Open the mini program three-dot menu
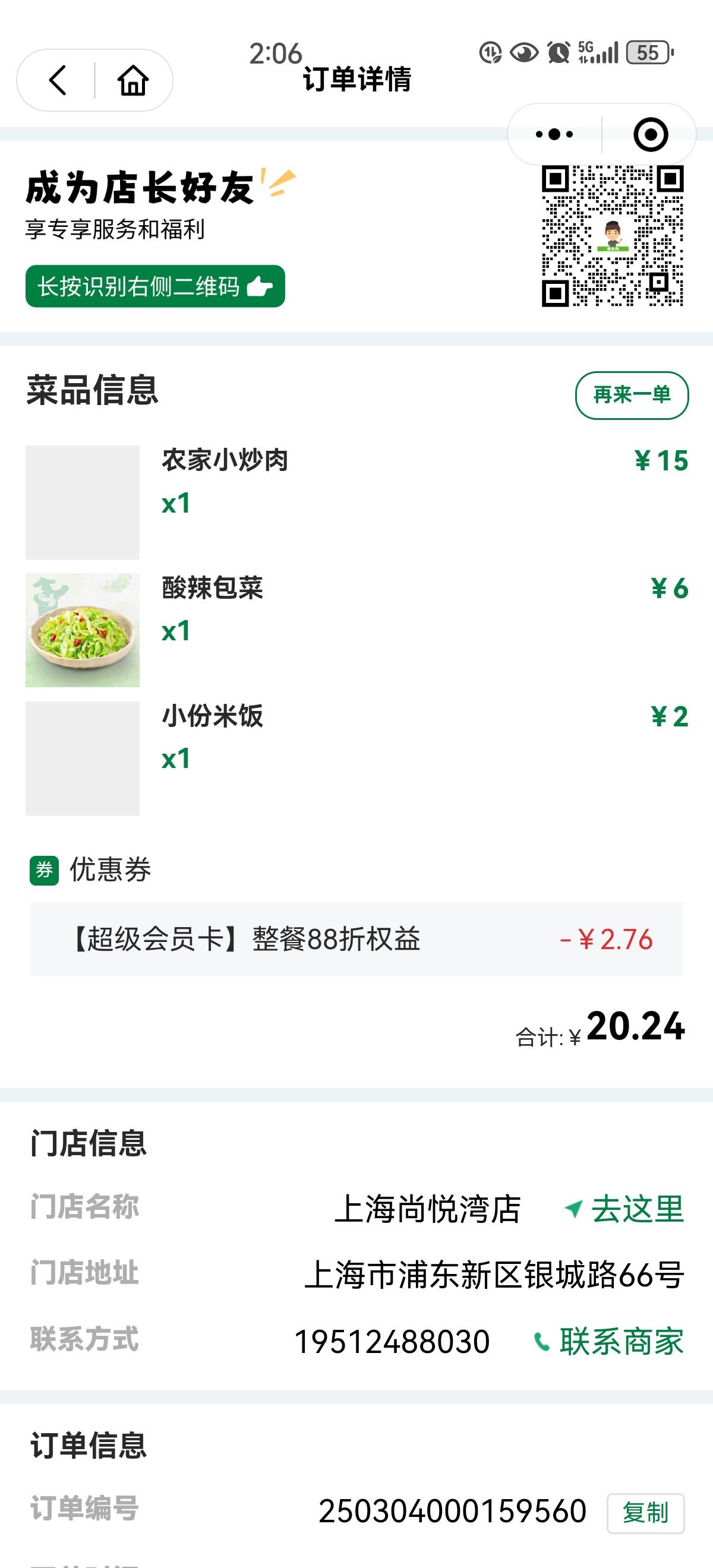The width and height of the screenshot is (713, 1568). [554, 134]
